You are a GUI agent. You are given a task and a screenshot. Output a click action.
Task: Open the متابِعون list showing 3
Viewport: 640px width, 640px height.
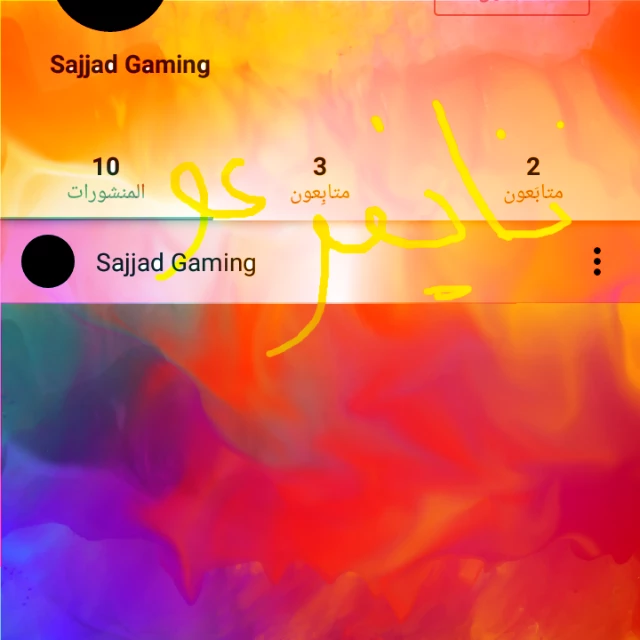point(320,179)
